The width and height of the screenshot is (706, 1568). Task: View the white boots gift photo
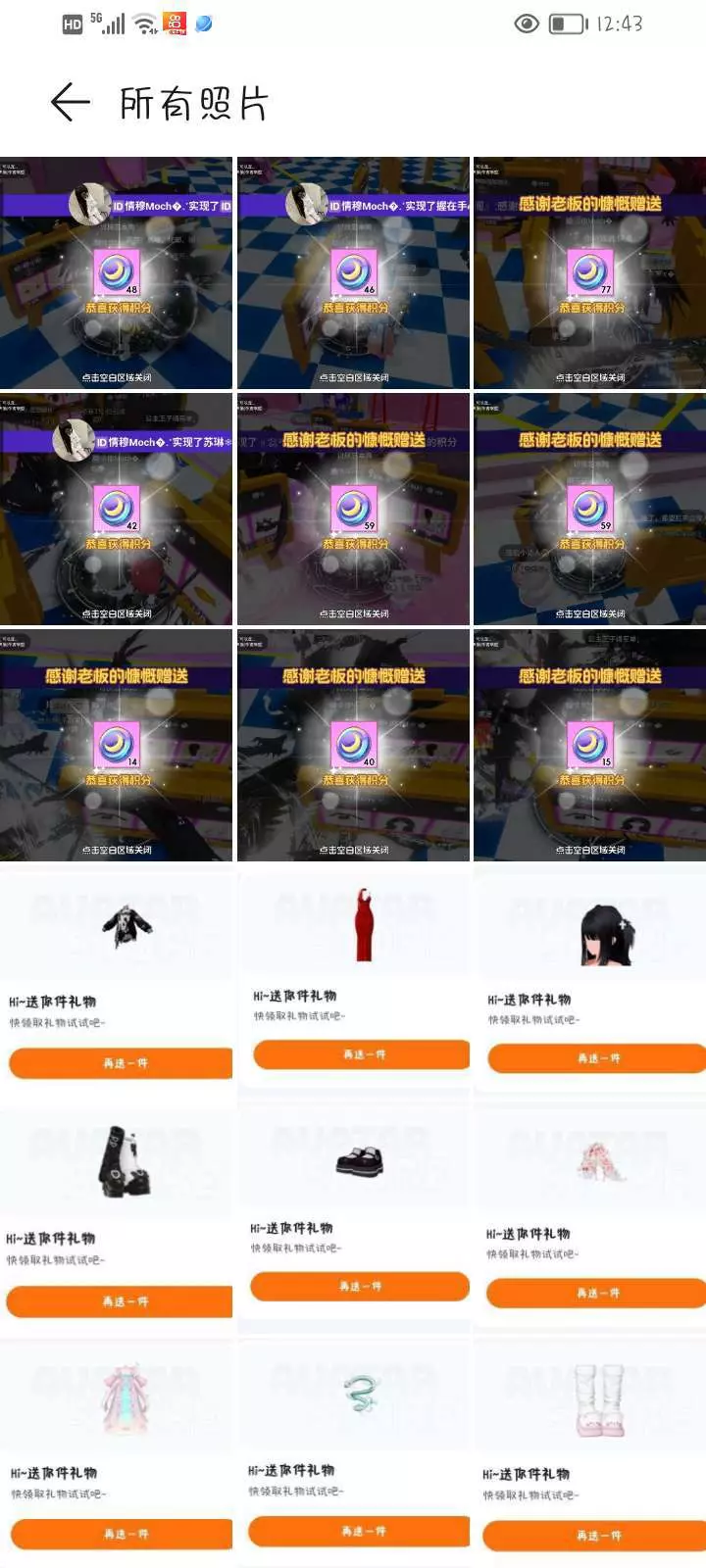[589, 1453]
